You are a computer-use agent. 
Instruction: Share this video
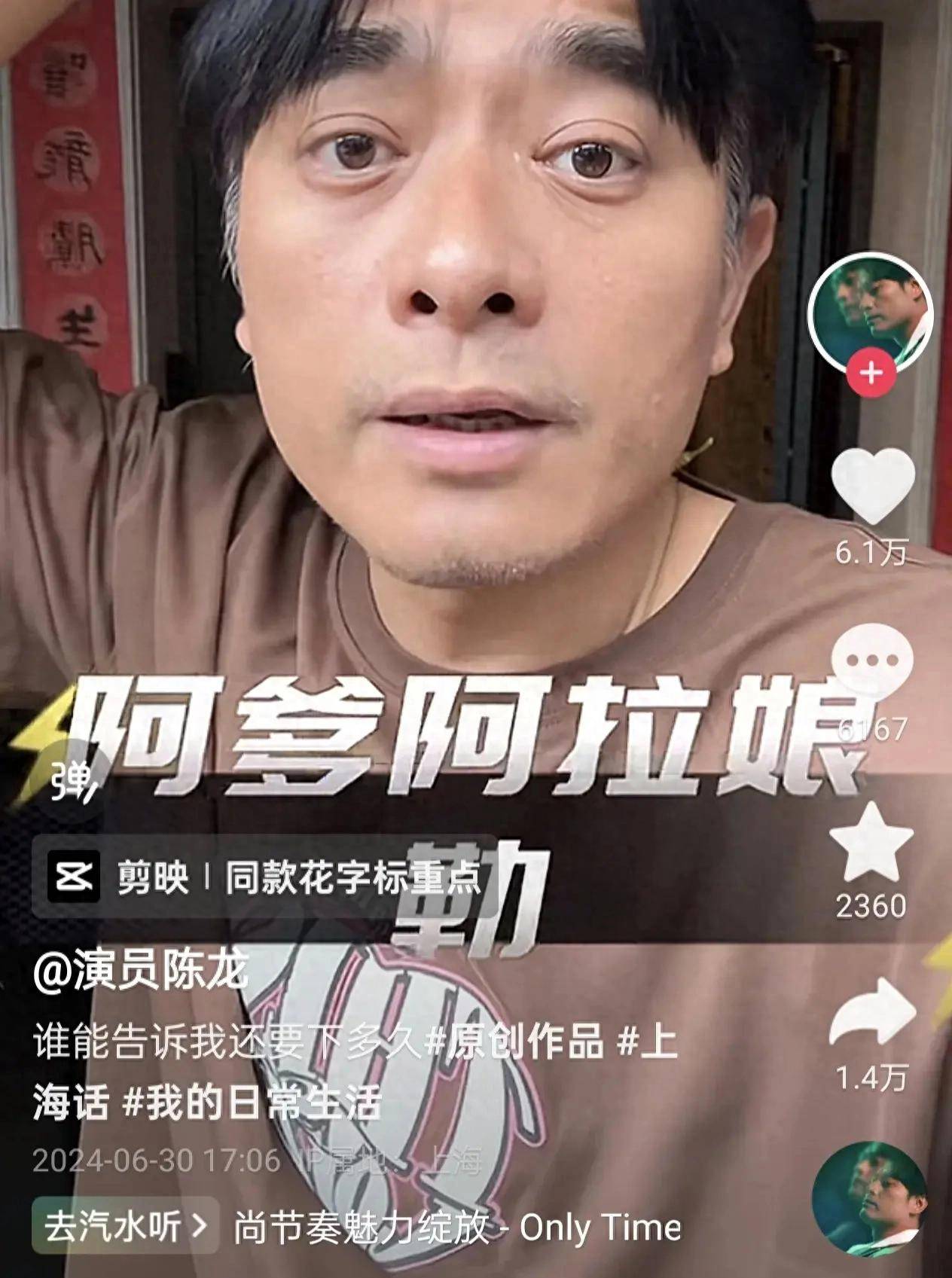871,1013
